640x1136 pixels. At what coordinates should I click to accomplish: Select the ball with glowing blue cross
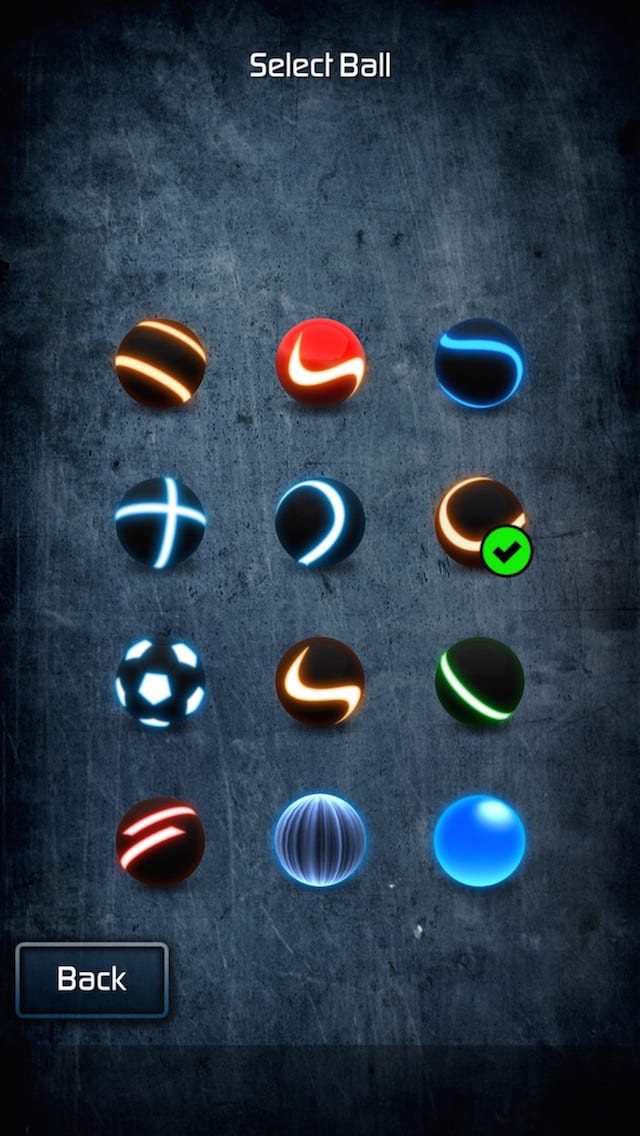pyautogui.click(x=160, y=522)
